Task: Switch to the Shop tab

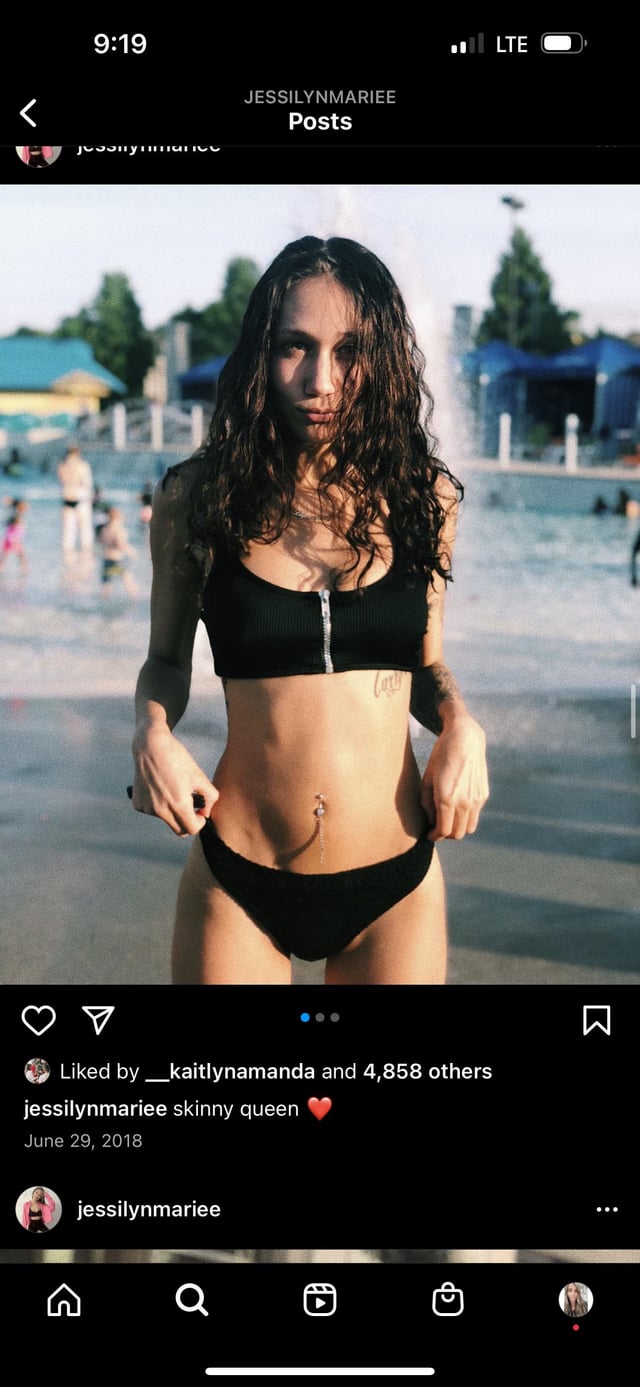Action: pos(448,1300)
